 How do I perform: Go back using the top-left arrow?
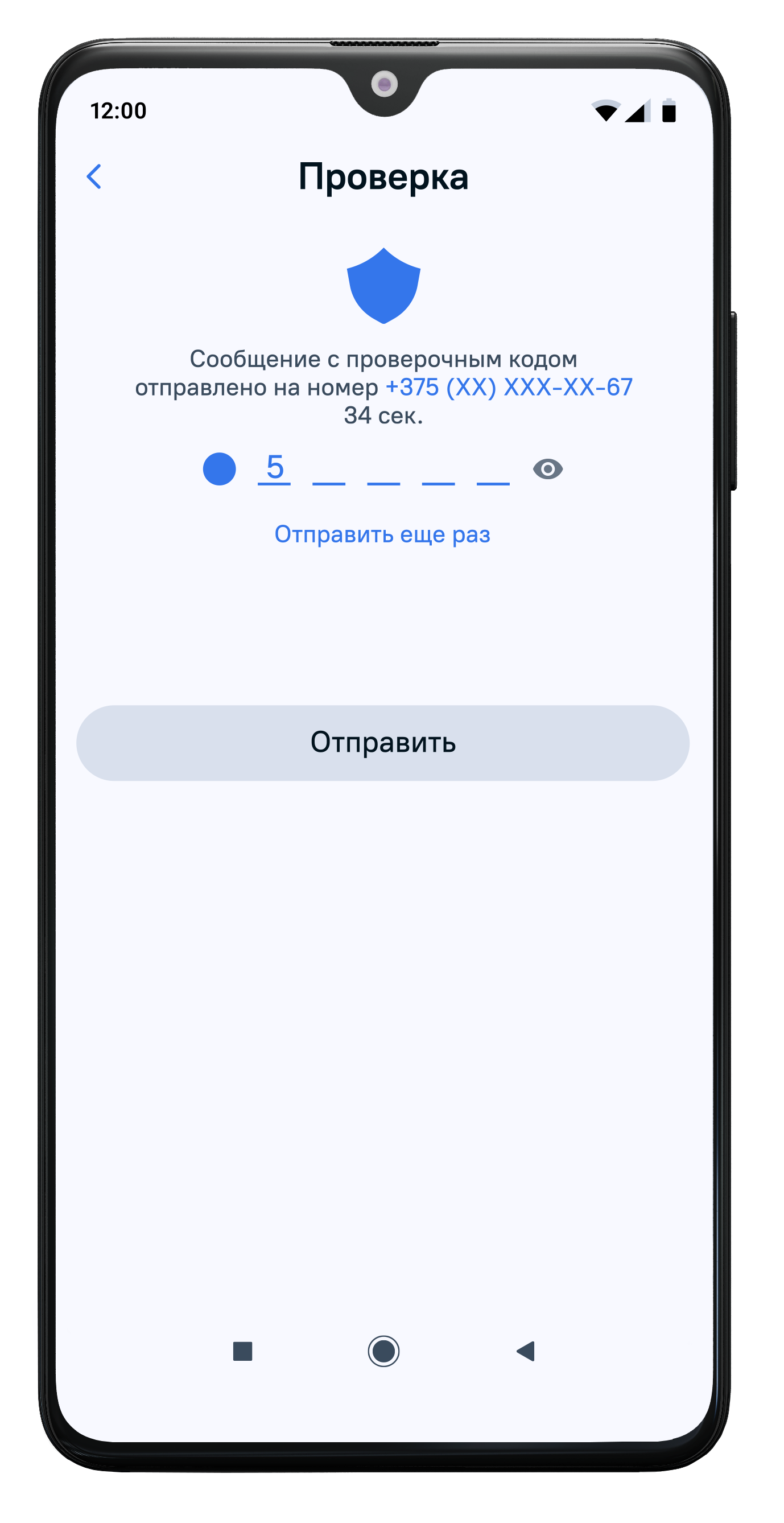[94, 176]
